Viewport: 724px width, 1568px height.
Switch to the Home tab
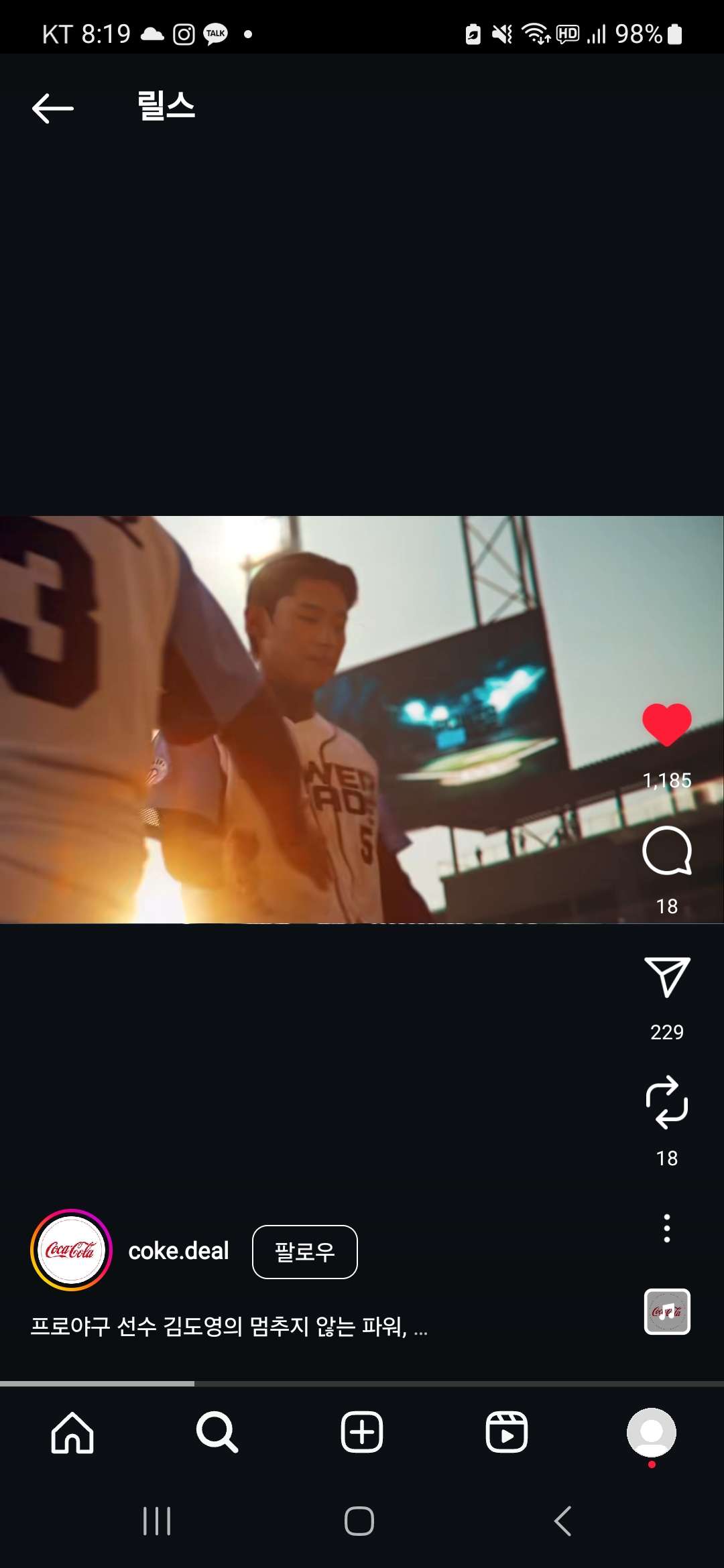[x=72, y=1433]
